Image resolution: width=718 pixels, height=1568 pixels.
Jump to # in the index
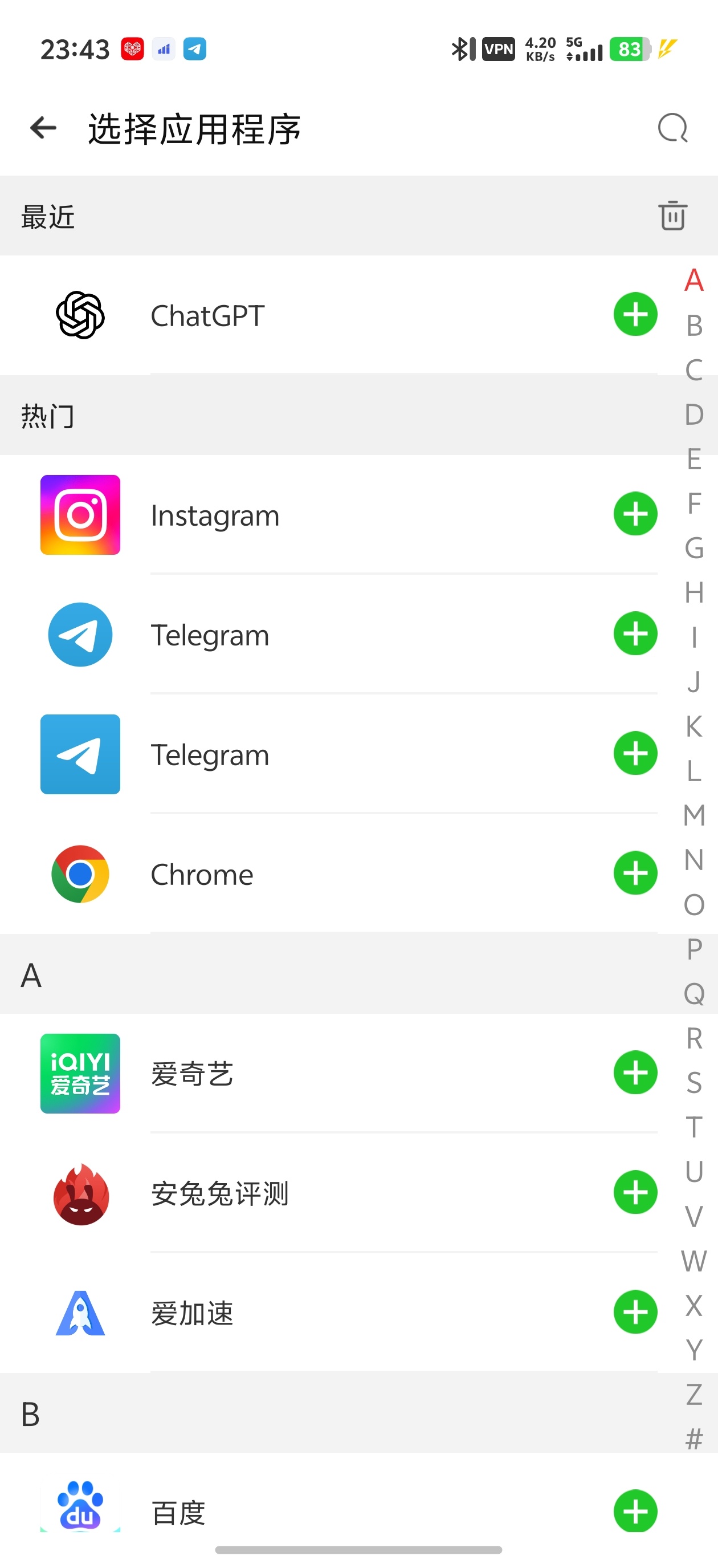[x=693, y=1439]
